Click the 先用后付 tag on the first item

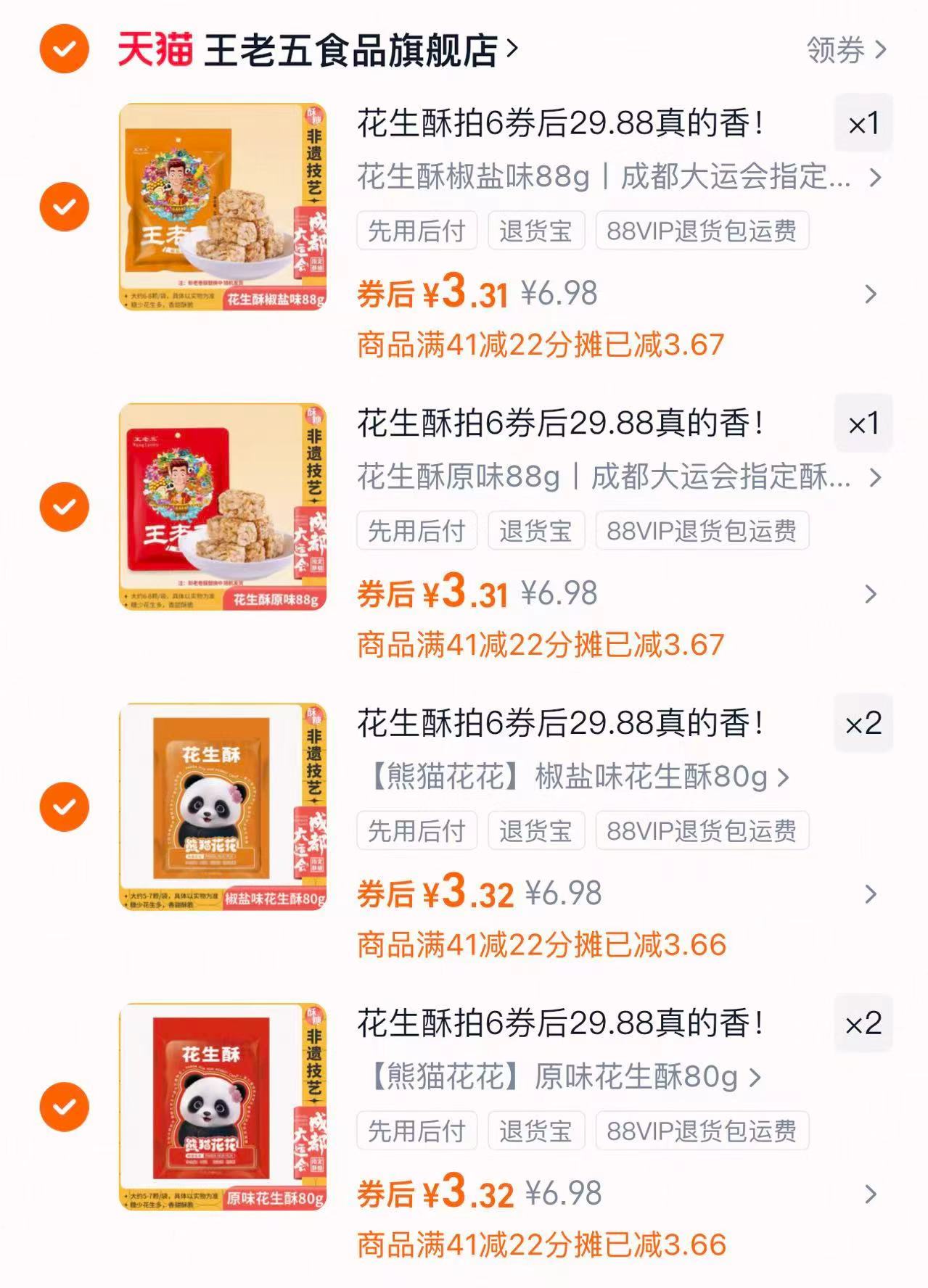coord(416,230)
